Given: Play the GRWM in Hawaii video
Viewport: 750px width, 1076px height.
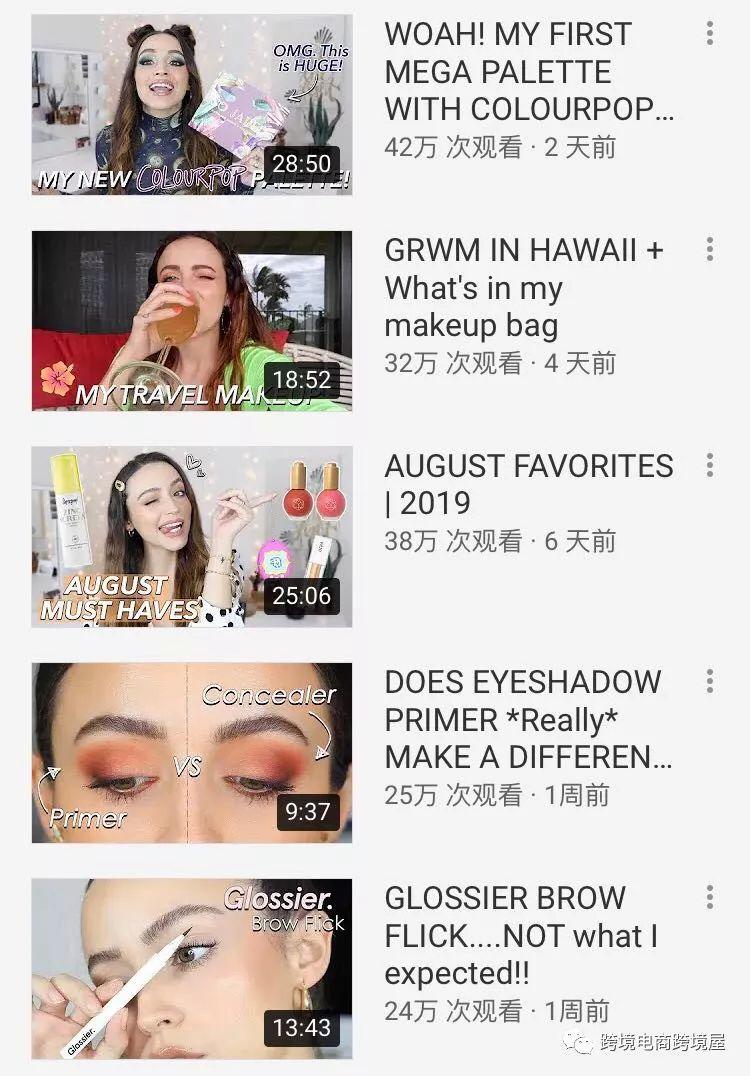Looking at the screenshot, I should (x=191, y=321).
